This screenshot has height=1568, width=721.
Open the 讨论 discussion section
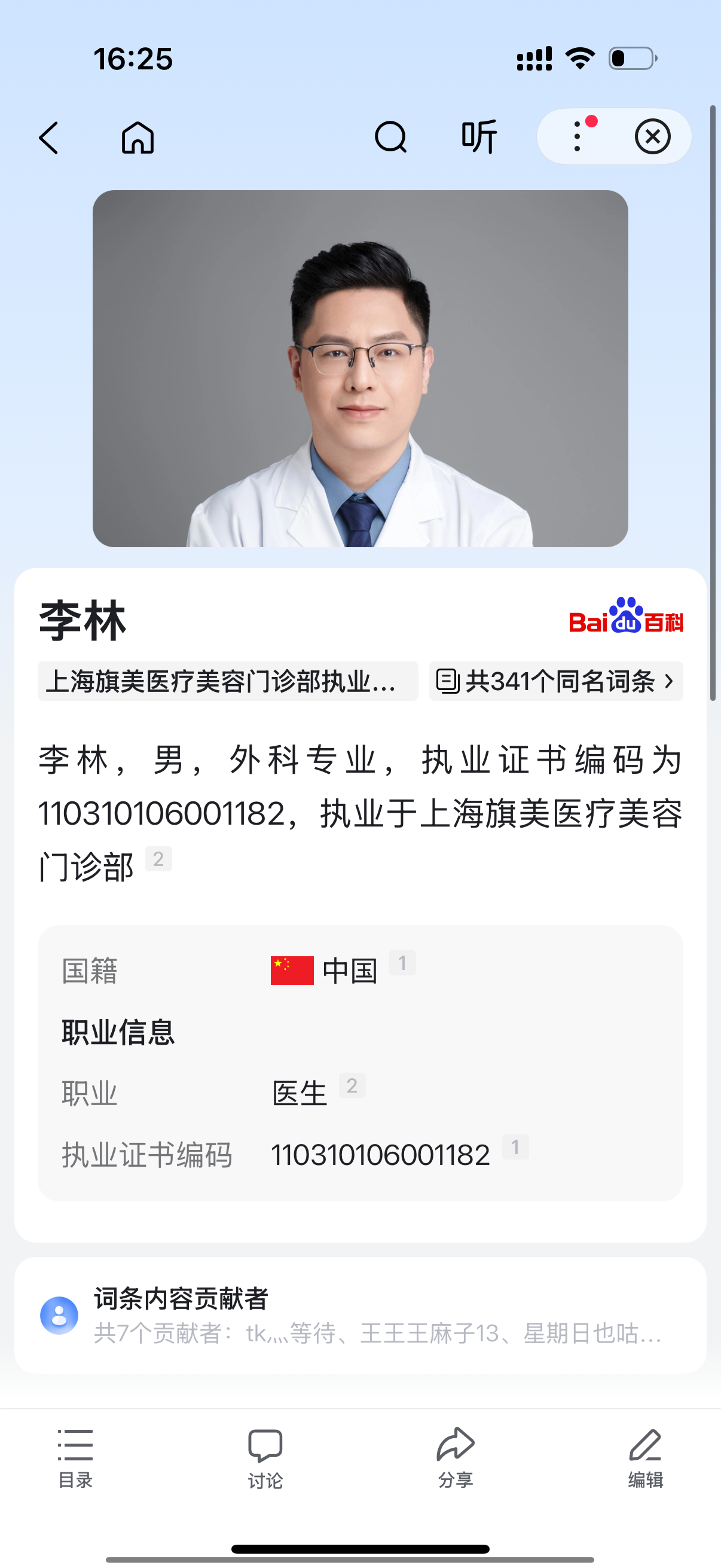(265, 1458)
